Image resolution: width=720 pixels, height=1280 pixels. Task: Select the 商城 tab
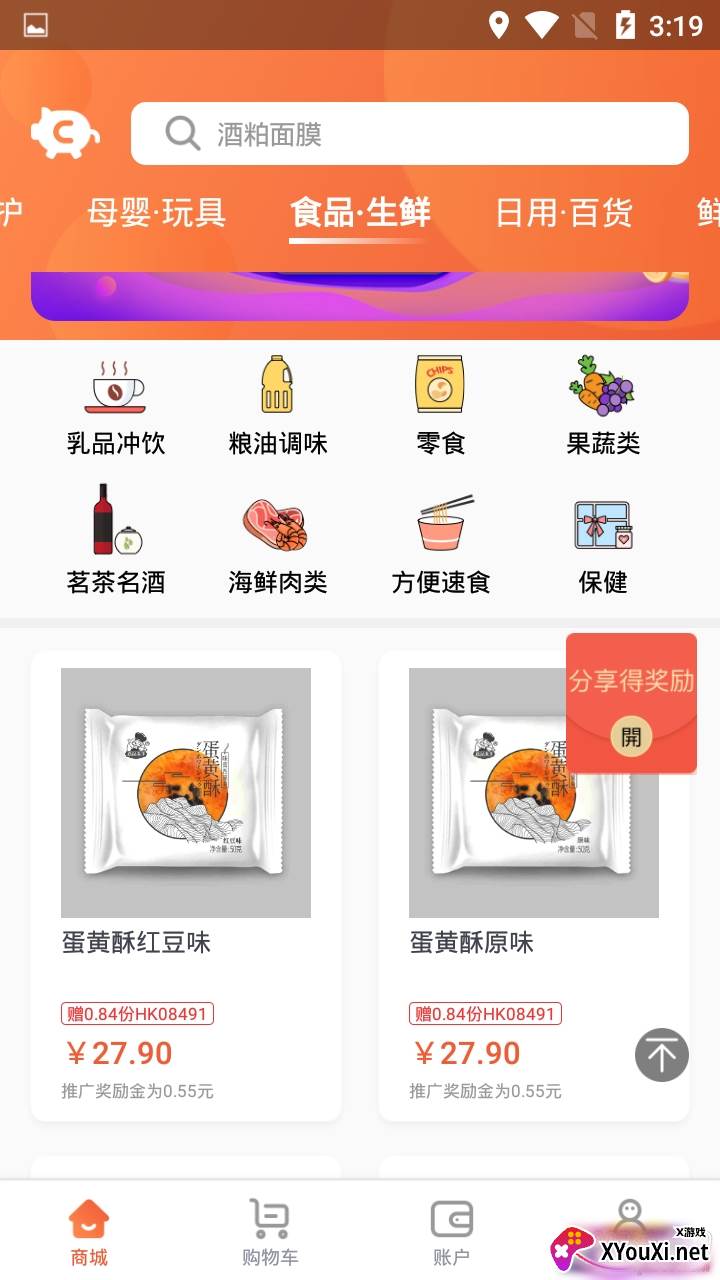89,1231
